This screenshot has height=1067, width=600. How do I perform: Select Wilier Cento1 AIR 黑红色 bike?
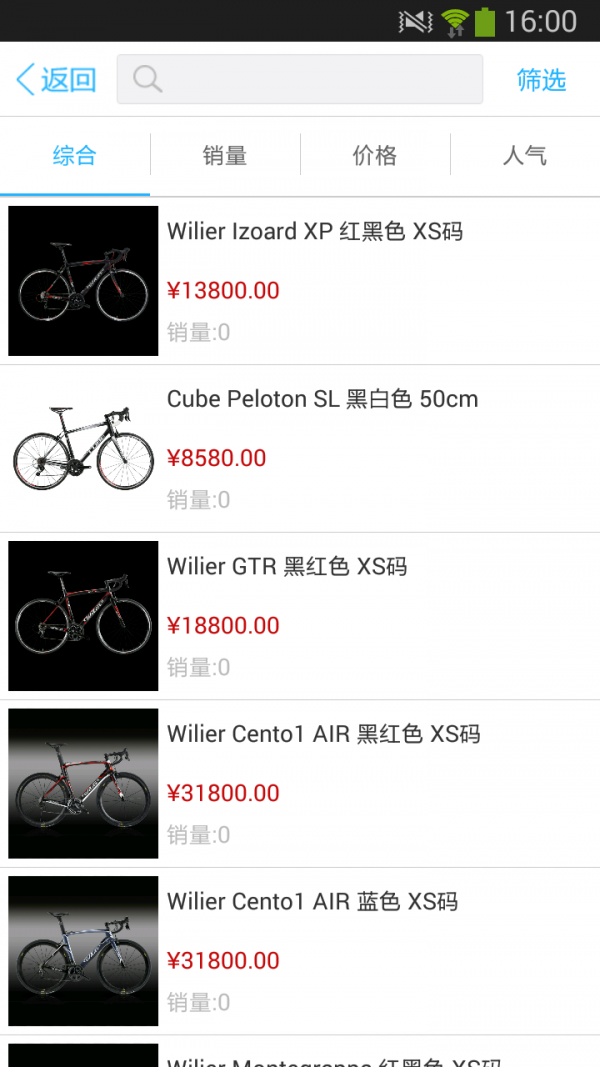(x=323, y=735)
